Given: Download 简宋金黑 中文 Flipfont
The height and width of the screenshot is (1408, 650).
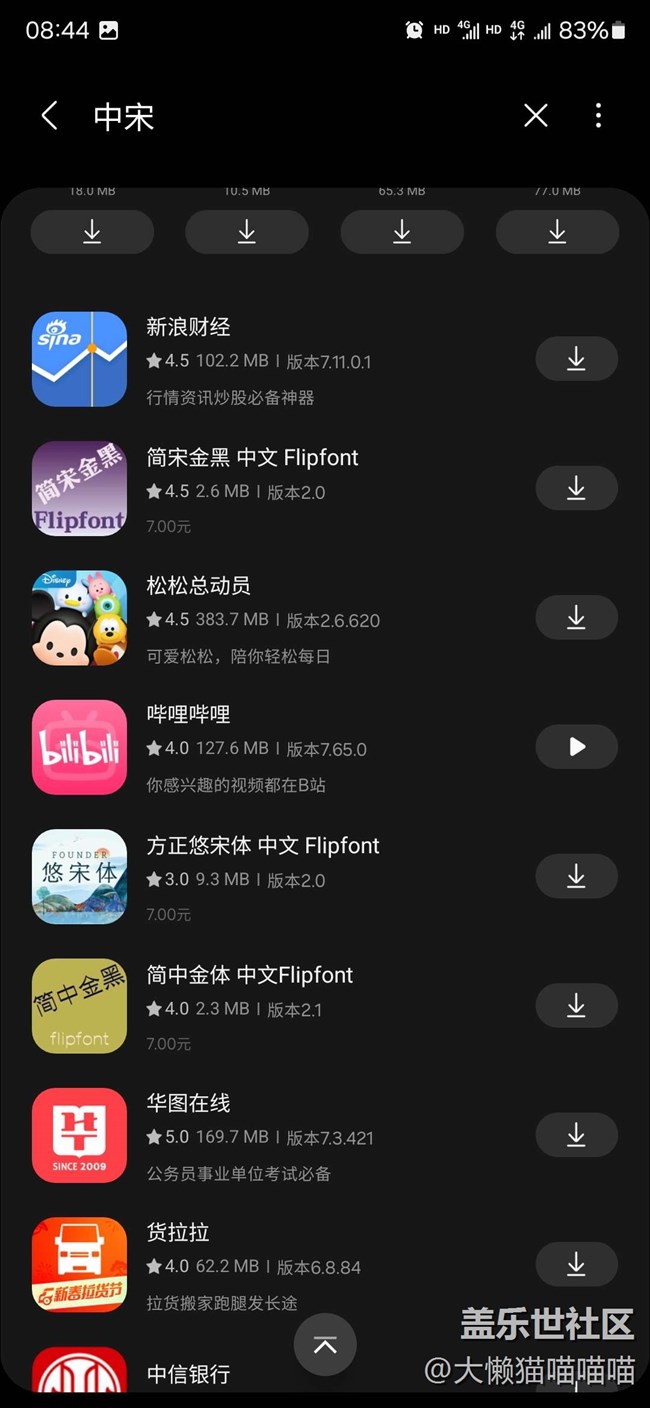Looking at the screenshot, I should 576,488.
